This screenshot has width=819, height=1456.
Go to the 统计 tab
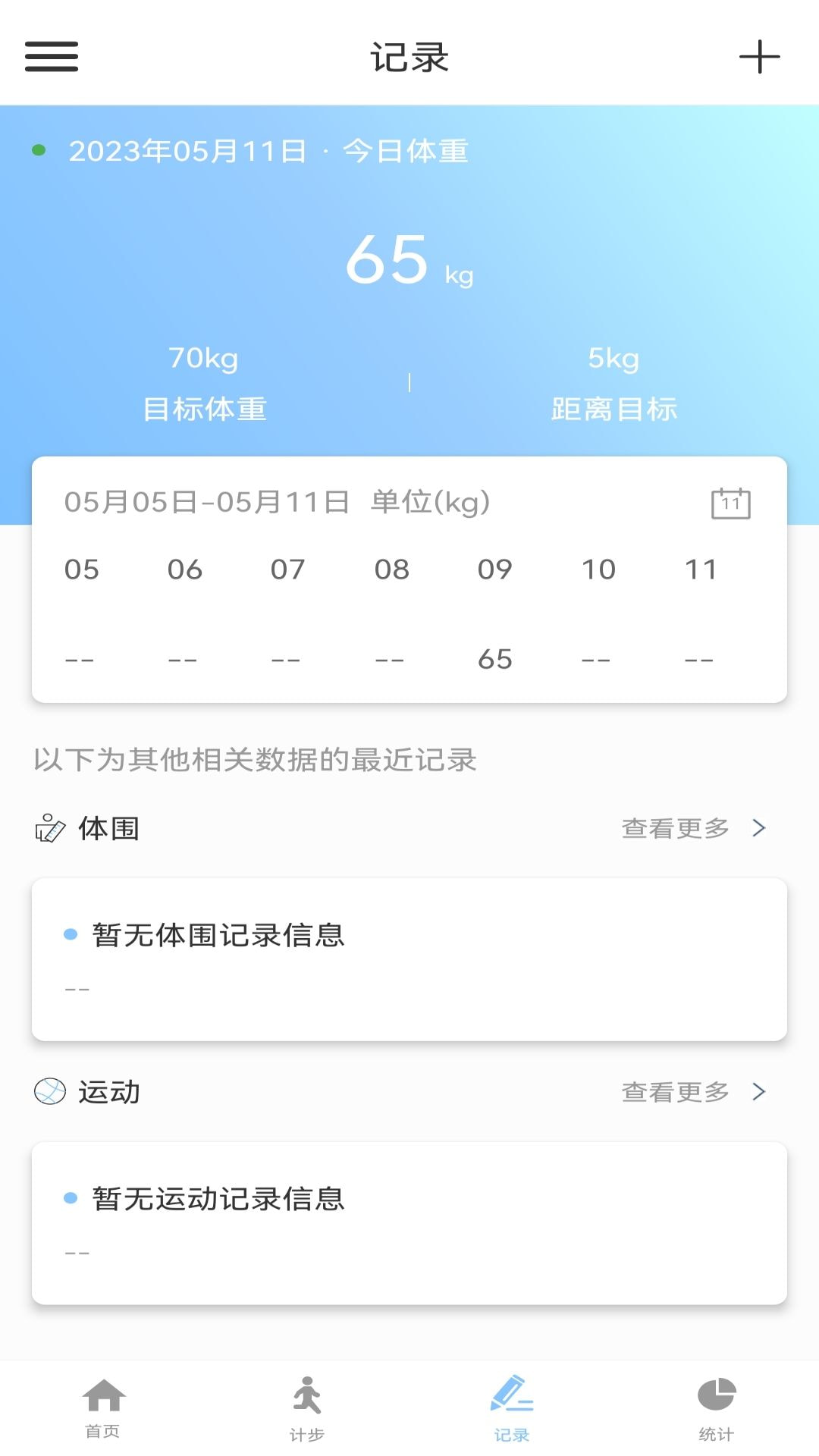coord(717,1408)
